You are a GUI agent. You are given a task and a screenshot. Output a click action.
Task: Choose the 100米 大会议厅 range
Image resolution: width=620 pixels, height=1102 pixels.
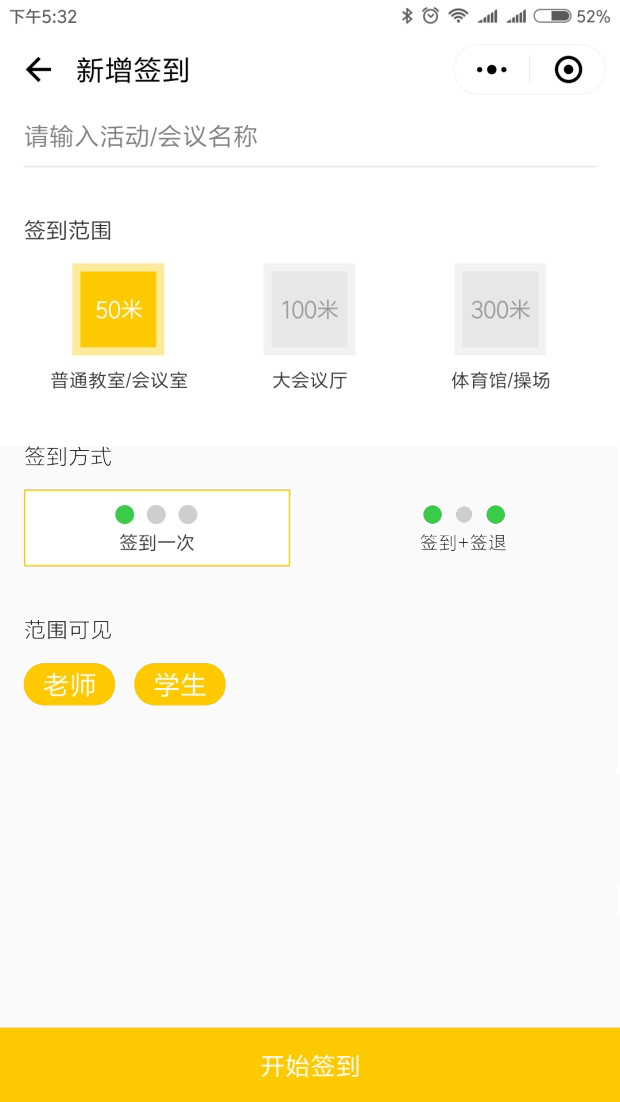point(309,309)
